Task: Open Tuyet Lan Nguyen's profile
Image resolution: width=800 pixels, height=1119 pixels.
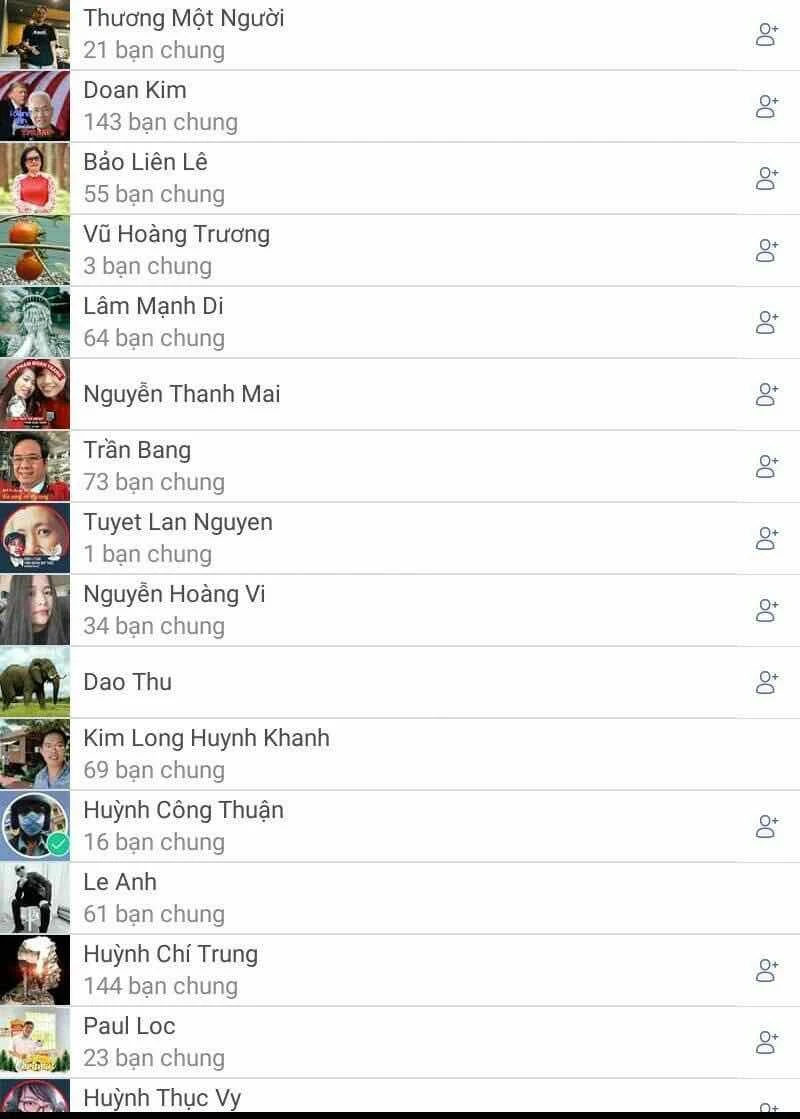Action: (177, 522)
